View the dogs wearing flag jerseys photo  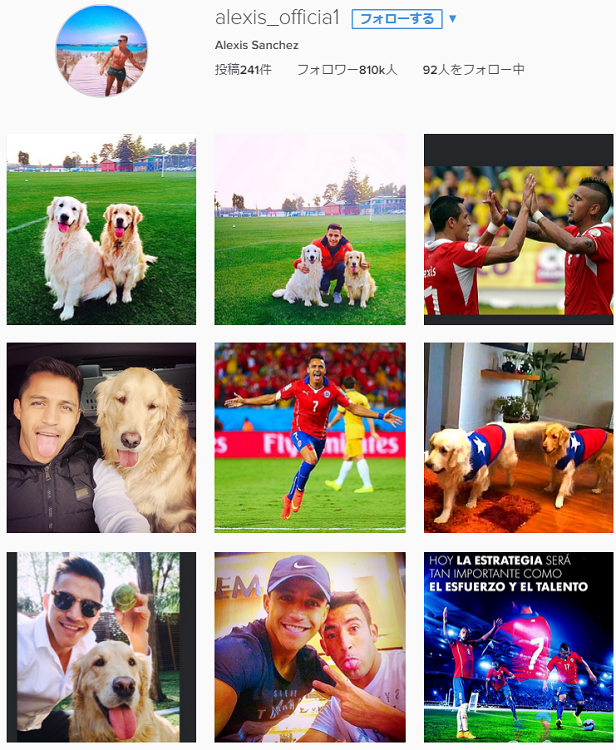518,438
